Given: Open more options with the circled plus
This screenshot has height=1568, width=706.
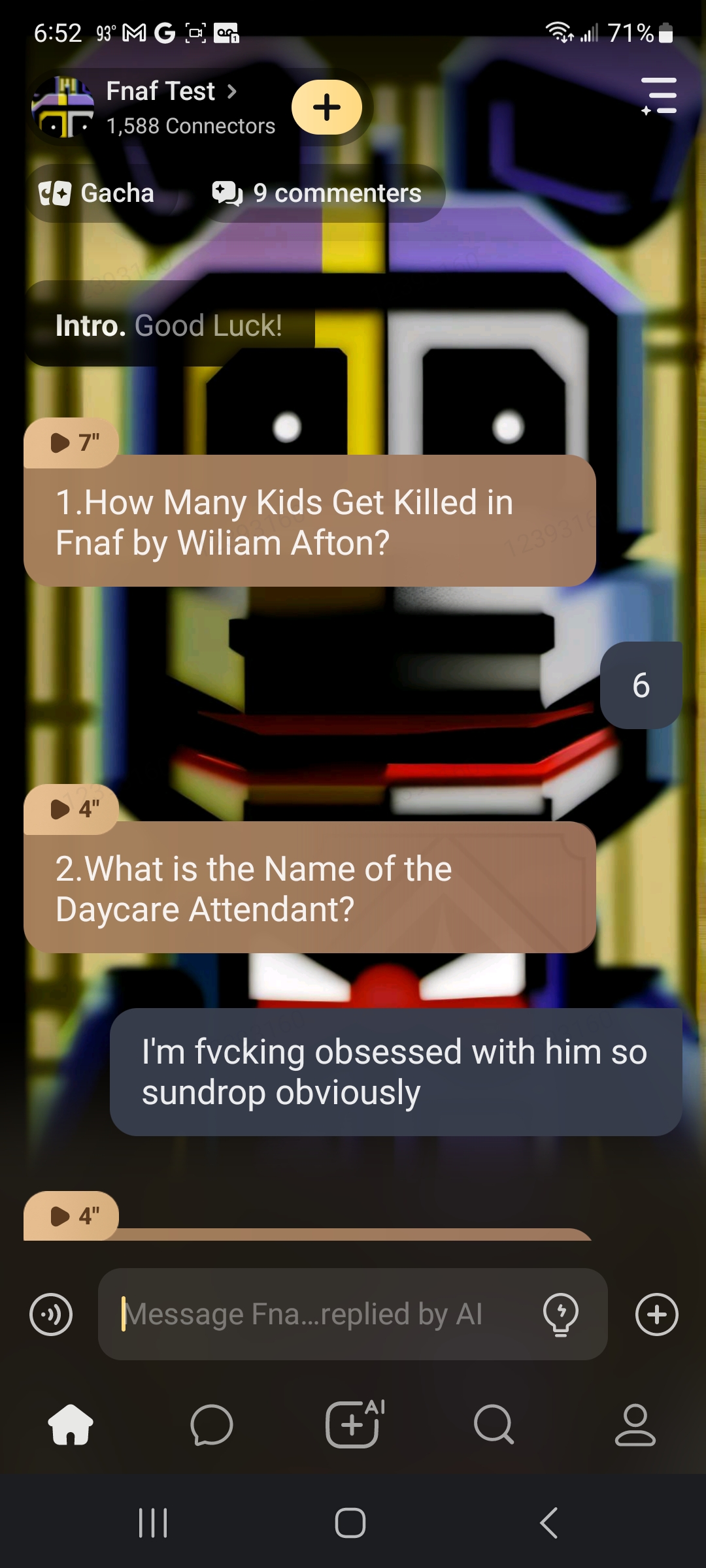Looking at the screenshot, I should pyautogui.click(x=656, y=1315).
